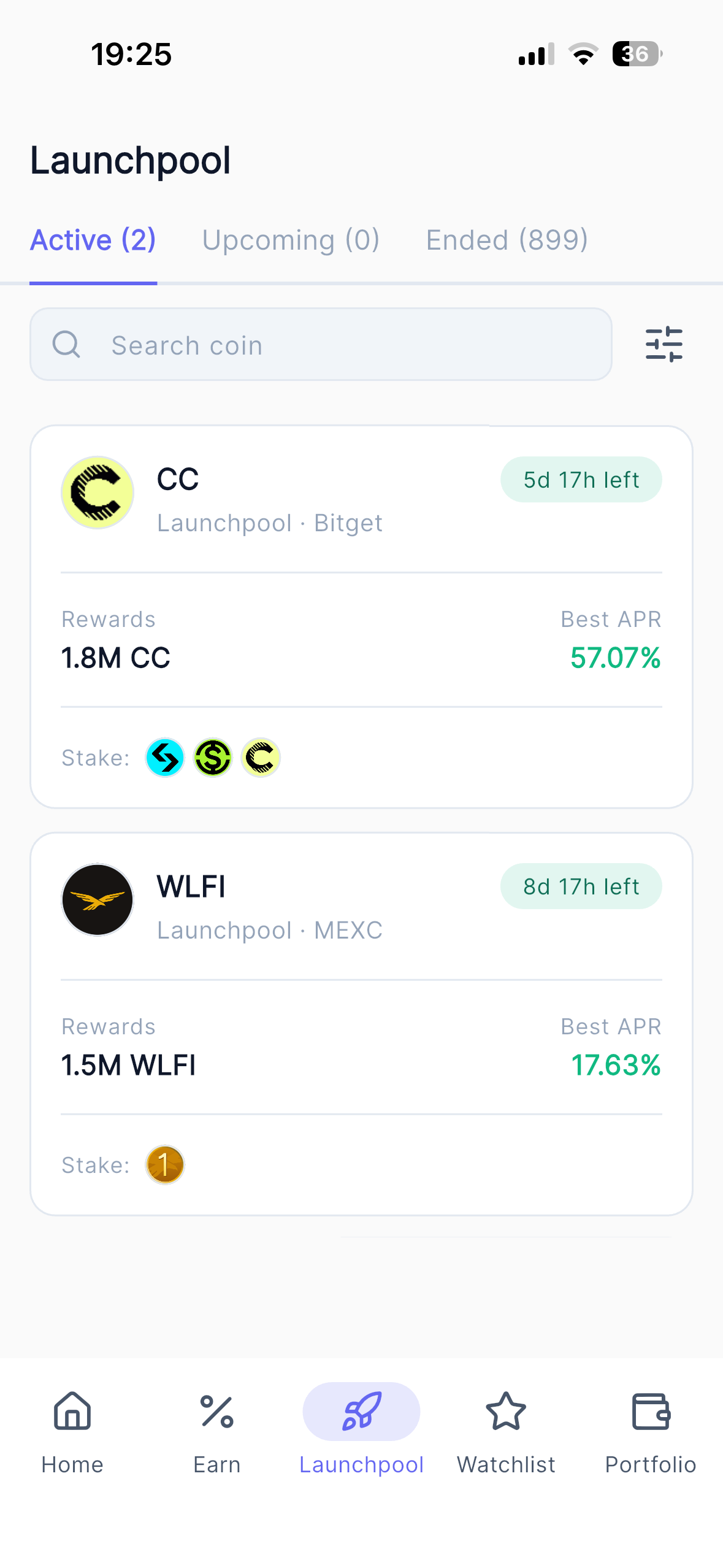
Task: Tap the Search coin field
Action: [x=321, y=344]
